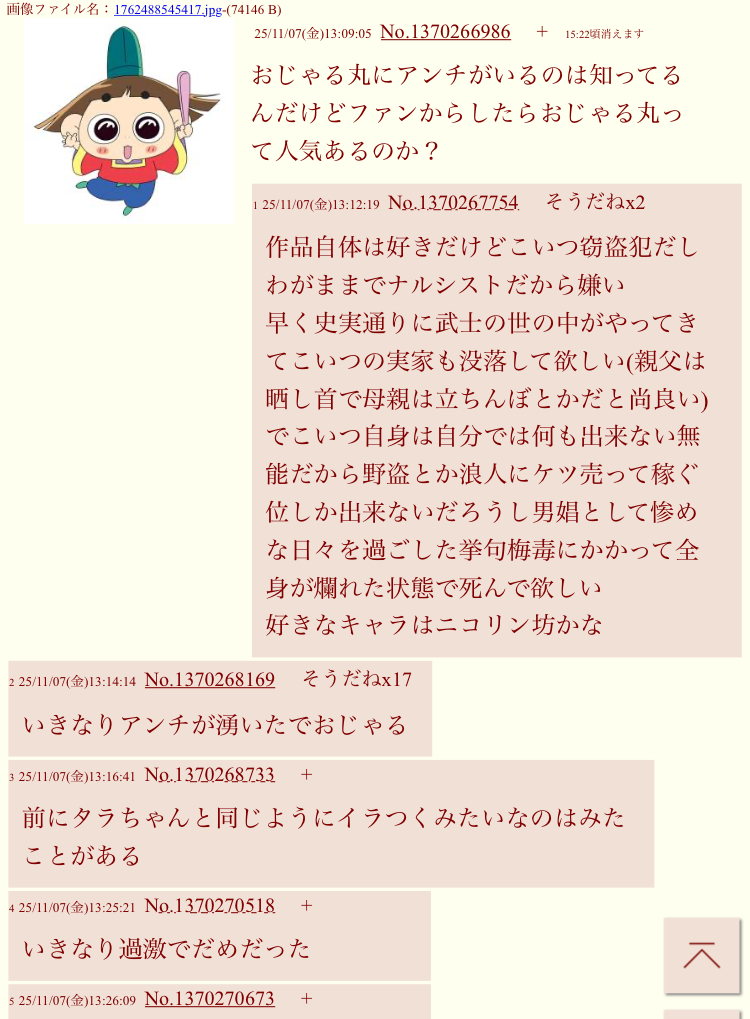This screenshot has height=1019, width=750.
Task: Jump to the top of the page
Action: pos(702,956)
